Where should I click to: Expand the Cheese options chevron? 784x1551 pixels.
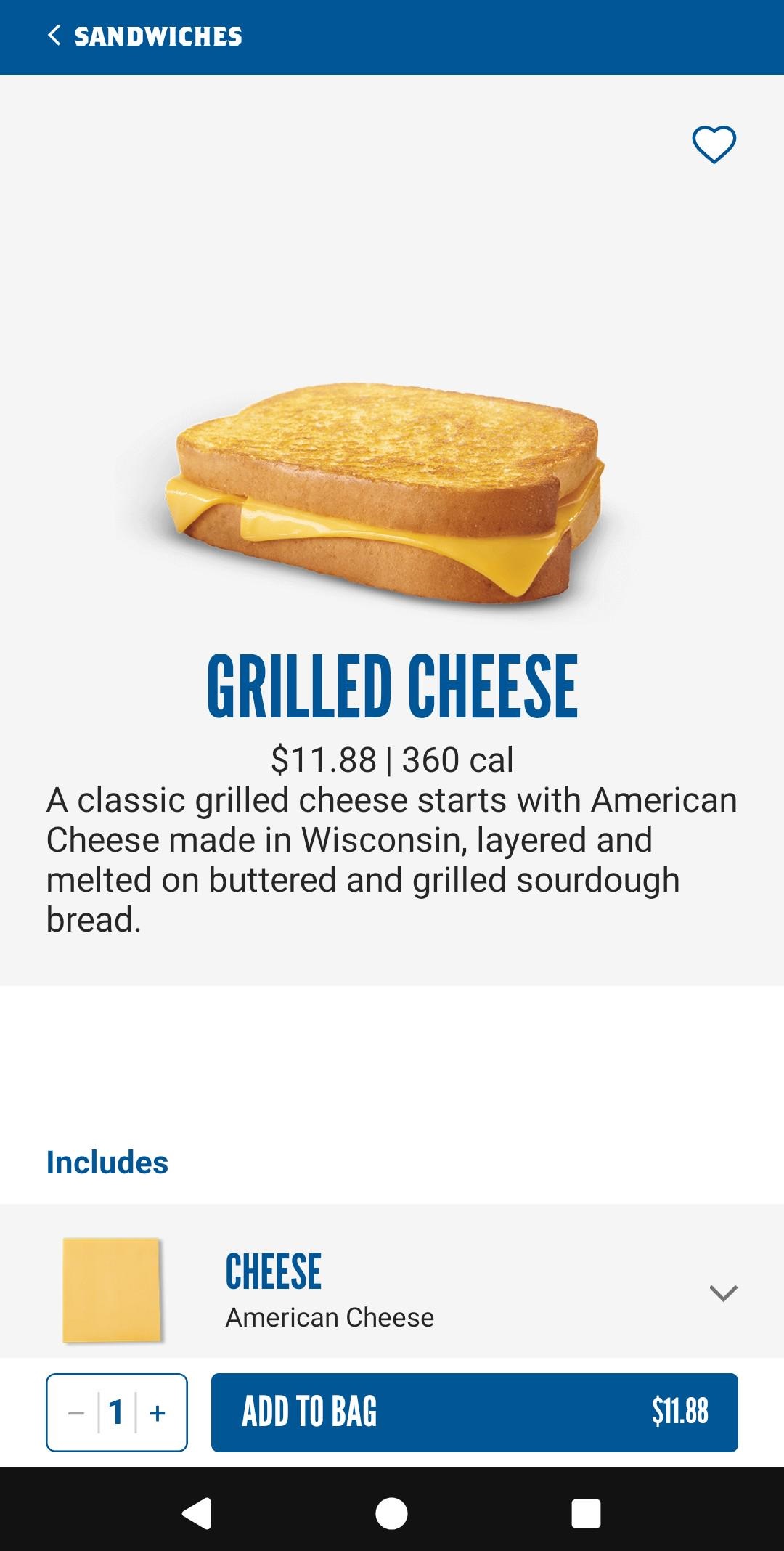tap(723, 1292)
